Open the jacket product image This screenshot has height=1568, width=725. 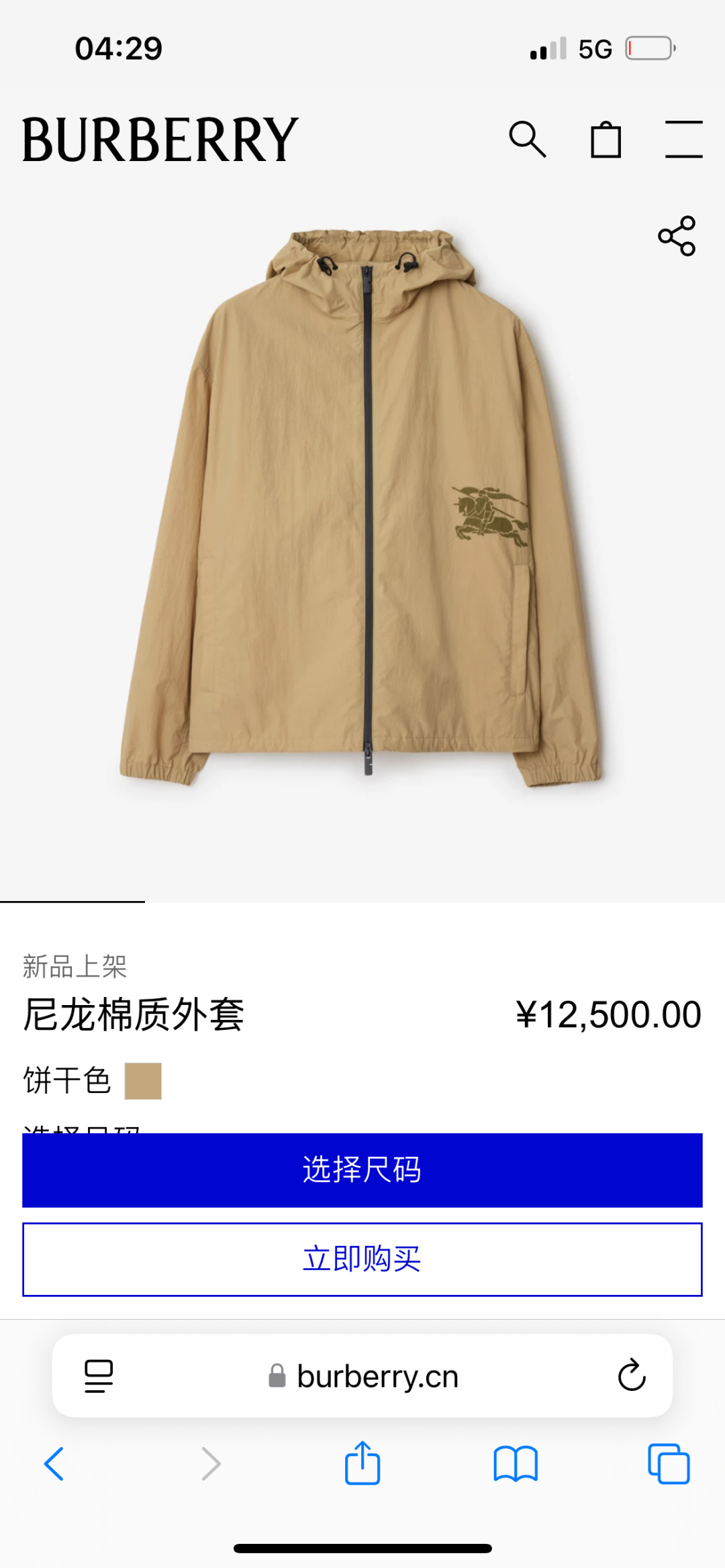click(362, 510)
